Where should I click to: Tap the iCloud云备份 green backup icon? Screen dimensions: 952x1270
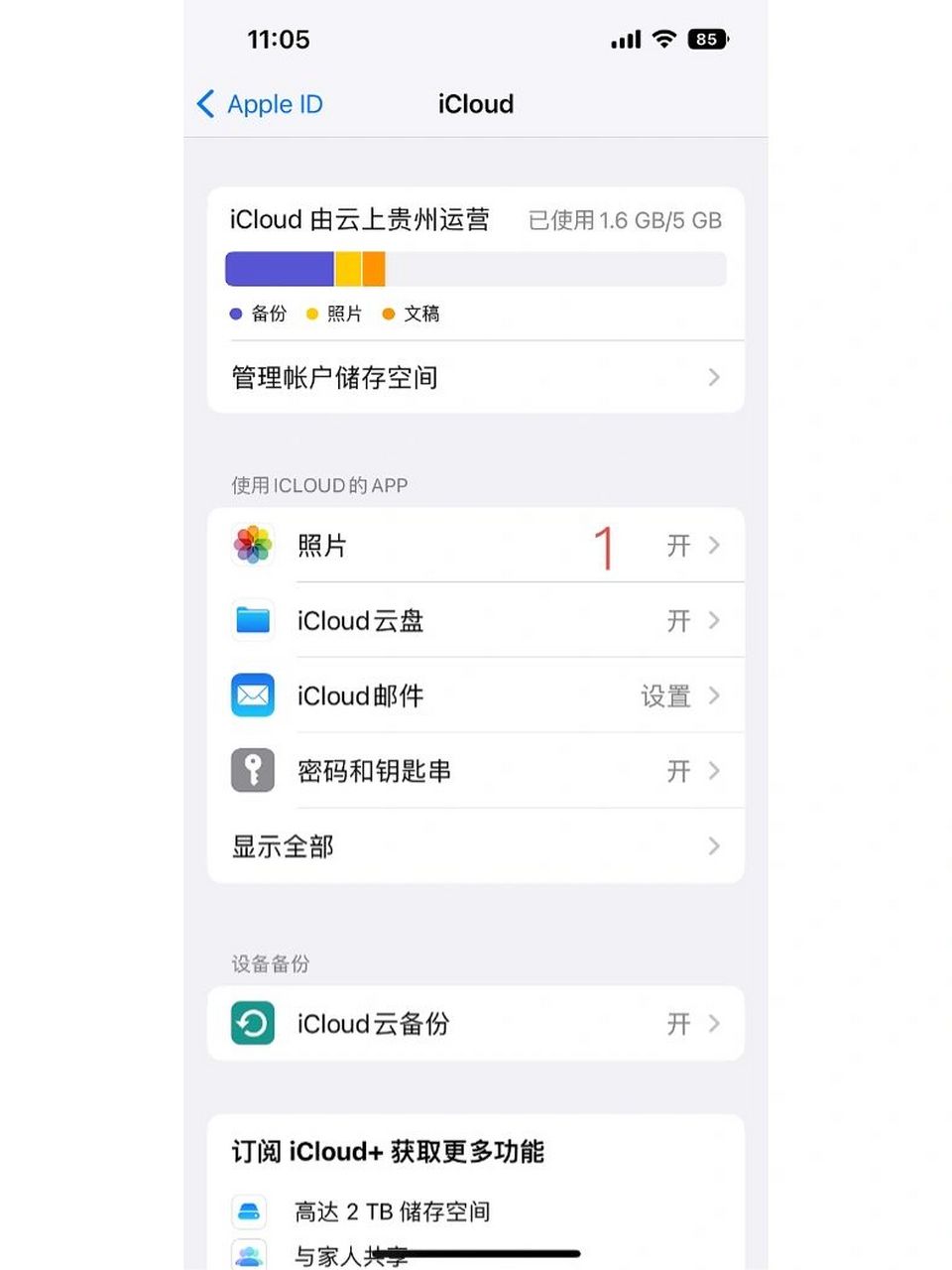click(x=253, y=1023)
